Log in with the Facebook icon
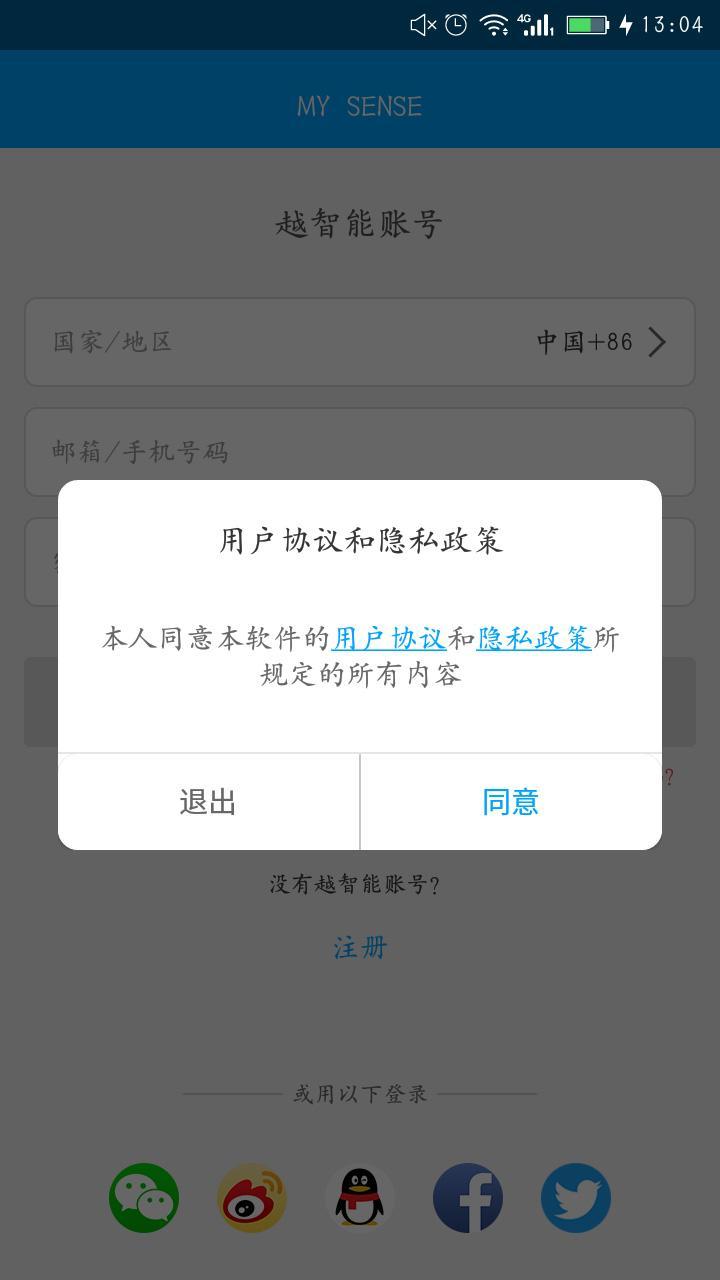The height and width of the screenshot is (1280, 720). 467,1196
